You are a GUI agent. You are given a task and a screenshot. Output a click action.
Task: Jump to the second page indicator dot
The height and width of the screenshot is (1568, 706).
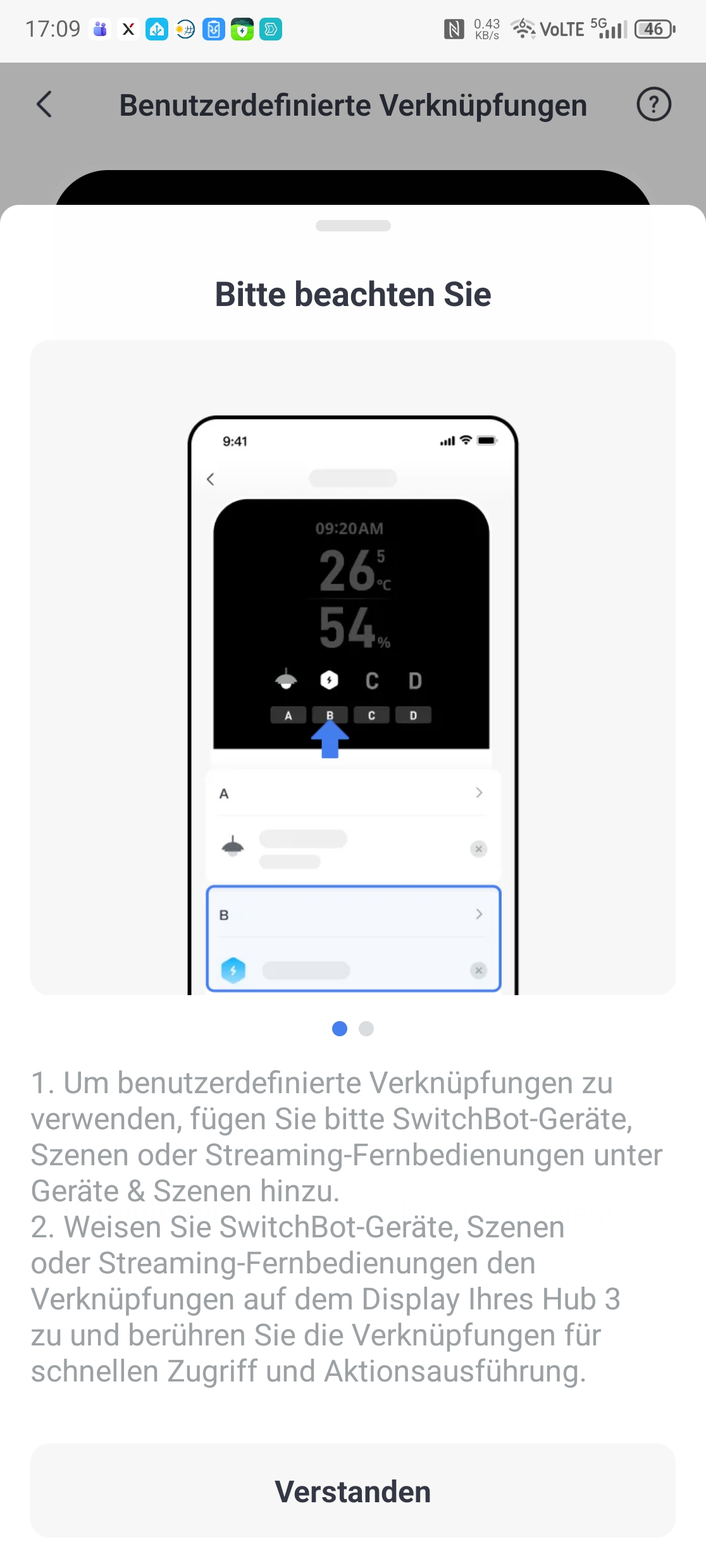click(x=366, y=1029)
